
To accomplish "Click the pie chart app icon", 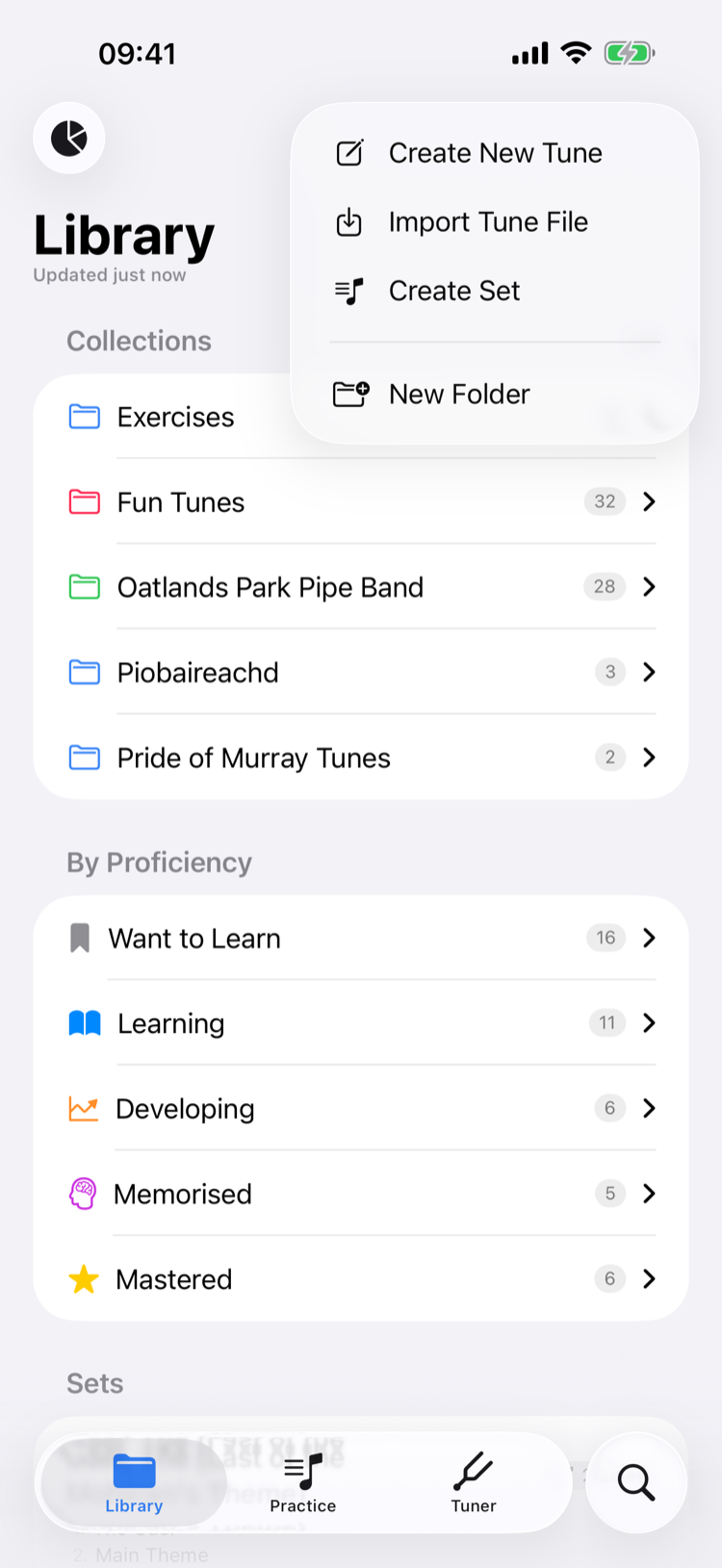I will pyautogui.click(x=68, y=138).
